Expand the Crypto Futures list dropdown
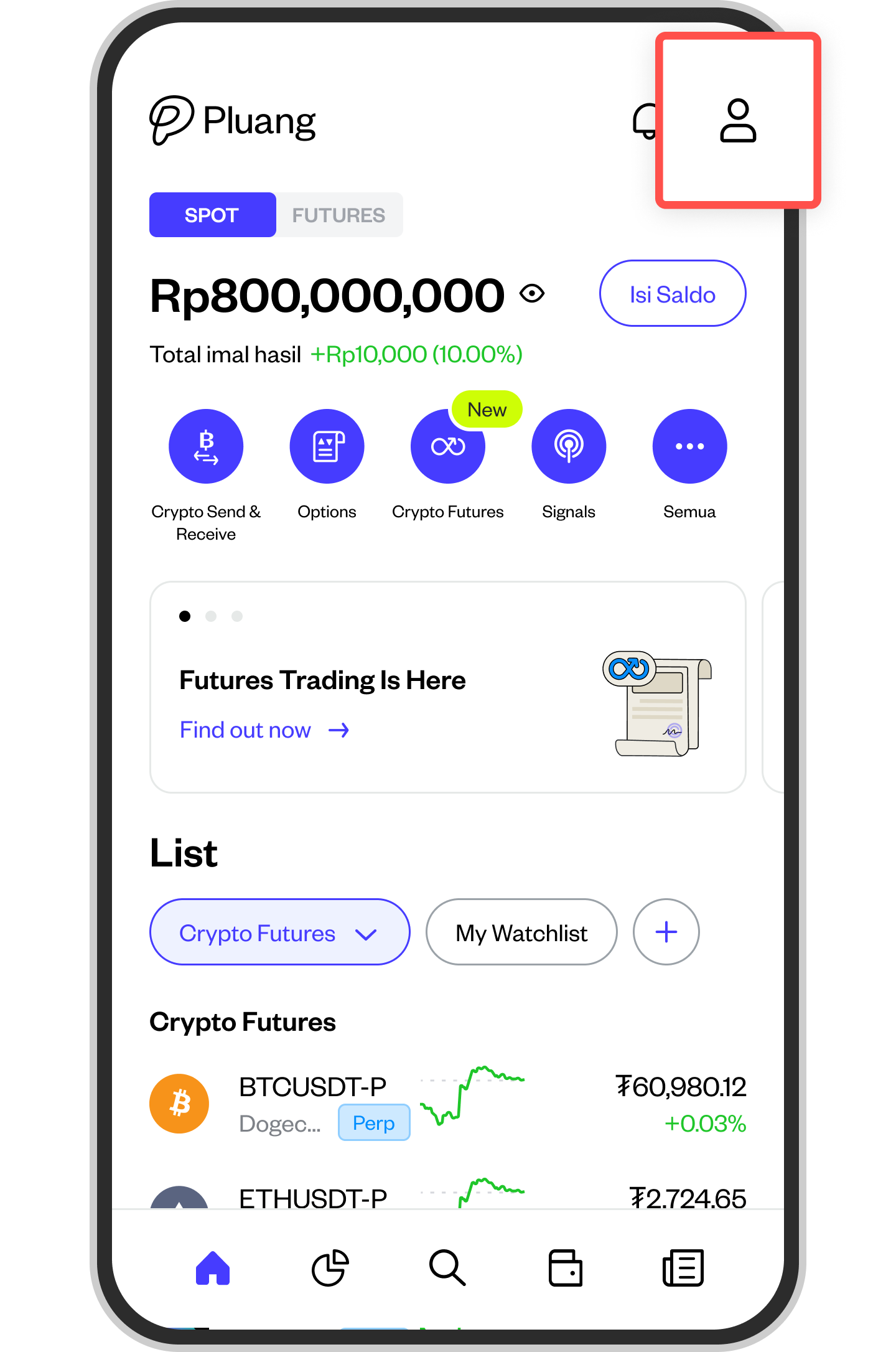Viewport: 896px width, 1352px height. click(279, 932)
